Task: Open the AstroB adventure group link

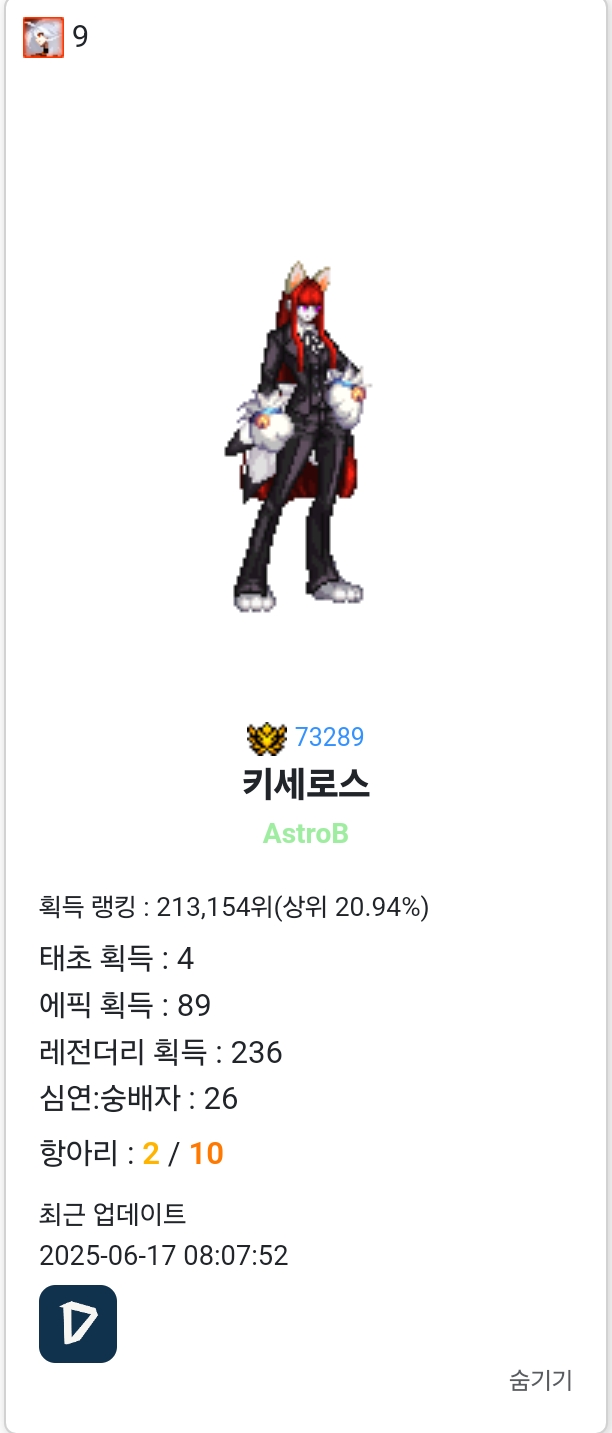Action: click(306, 833)
